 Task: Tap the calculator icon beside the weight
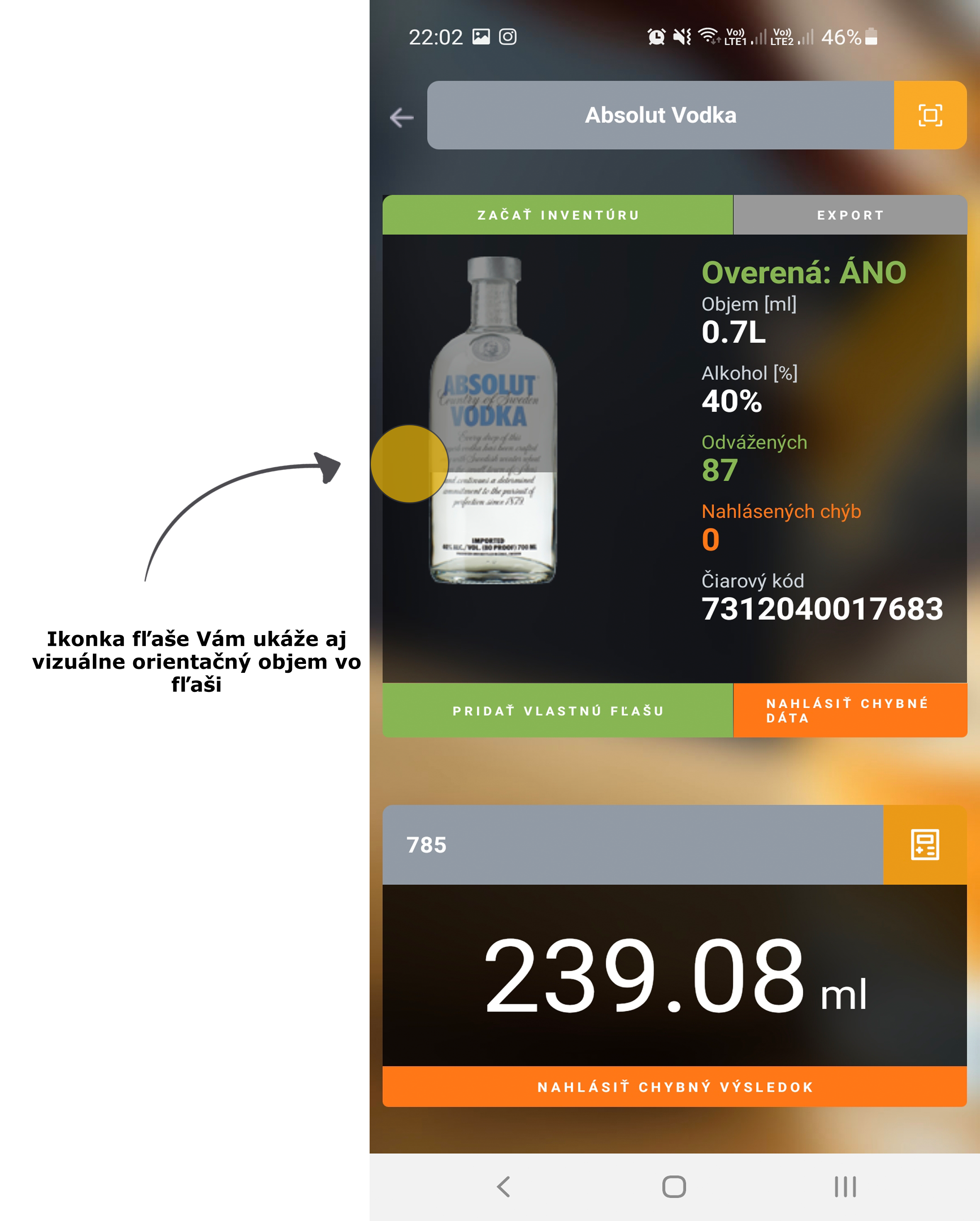pos(924,845)
